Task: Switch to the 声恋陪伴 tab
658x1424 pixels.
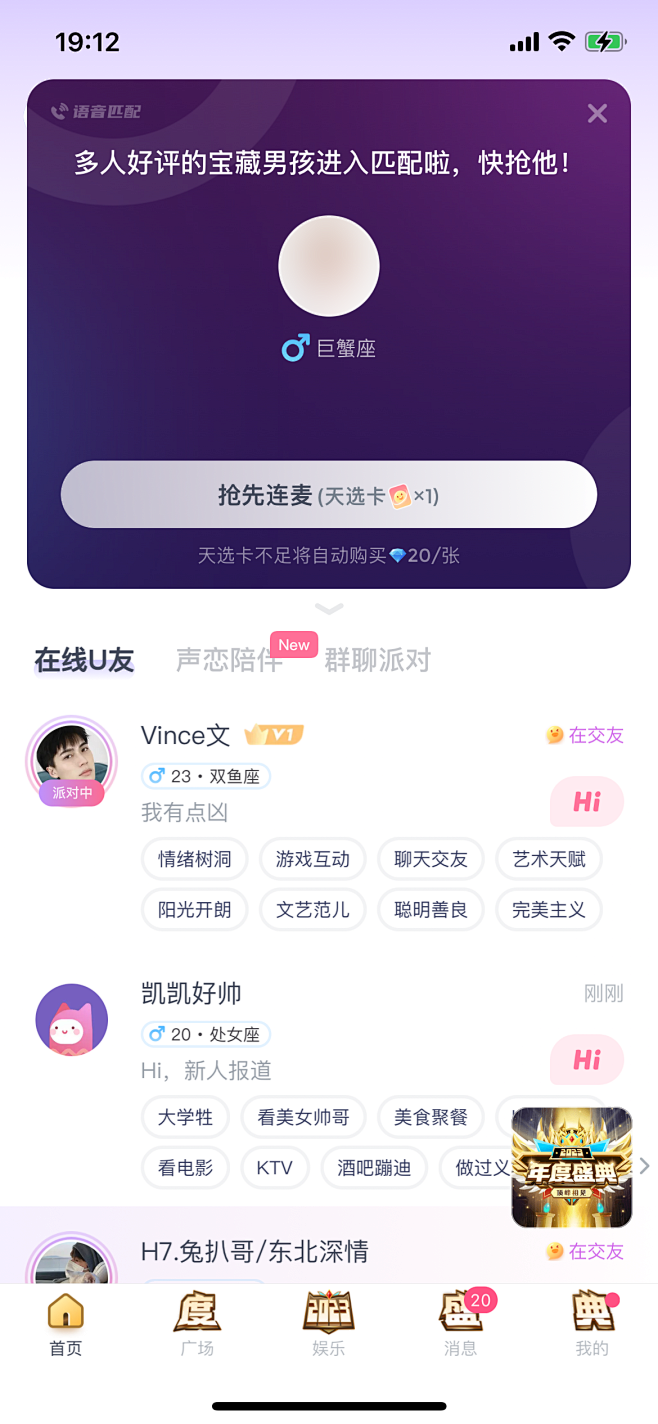Action: (229, 660)
